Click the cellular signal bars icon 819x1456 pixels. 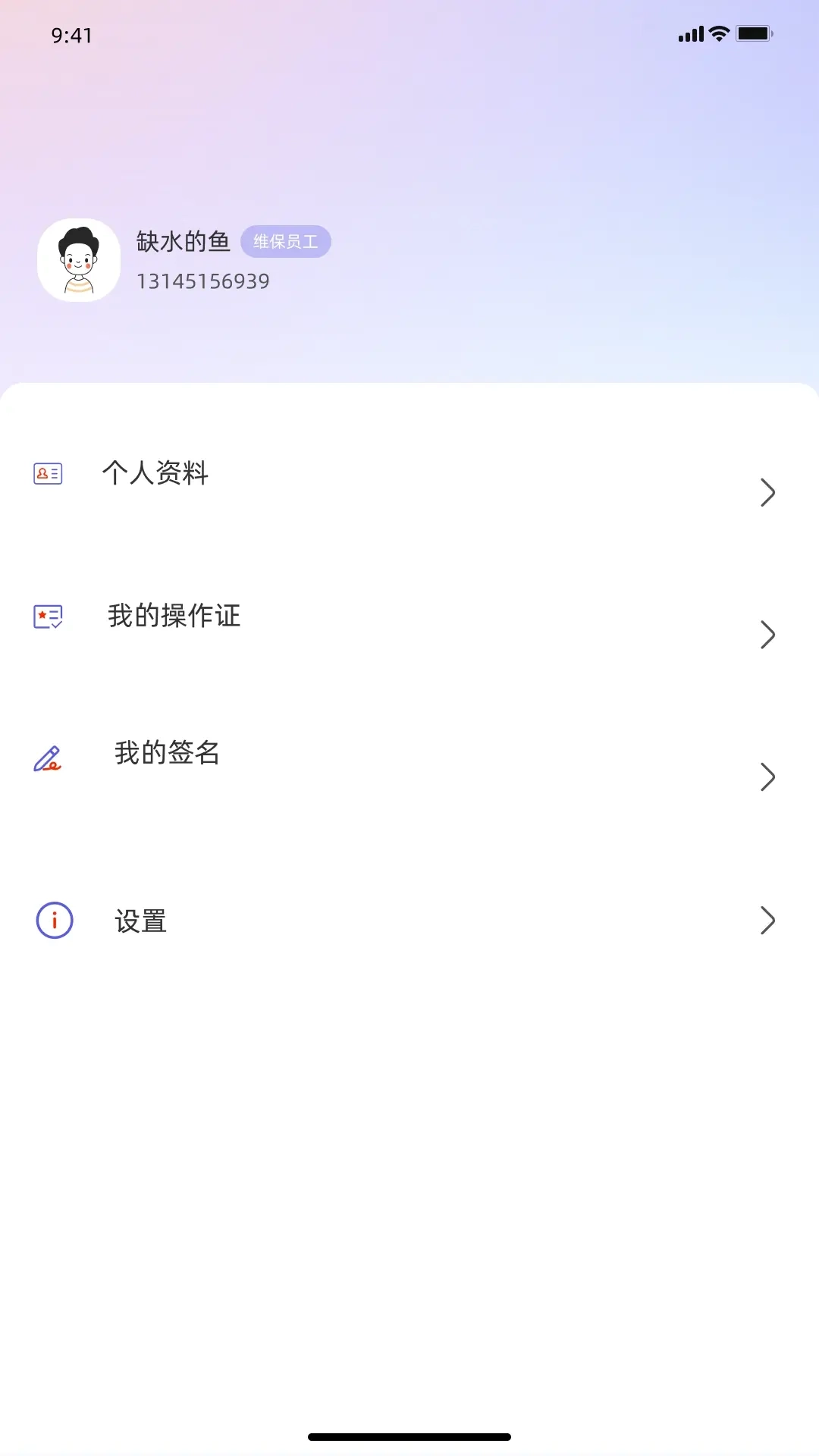click(x=689, y=33)
